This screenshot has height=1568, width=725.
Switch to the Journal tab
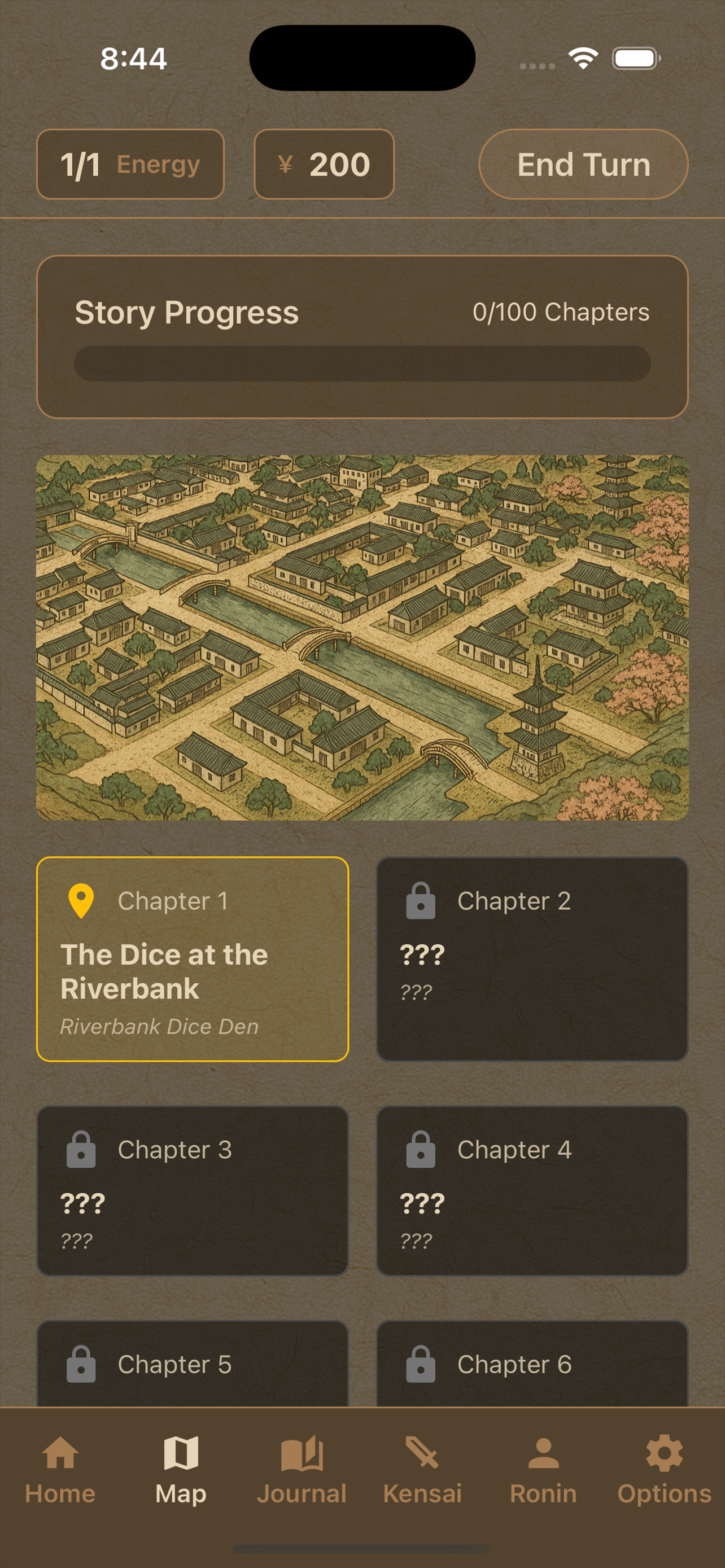coord(302,1470)
